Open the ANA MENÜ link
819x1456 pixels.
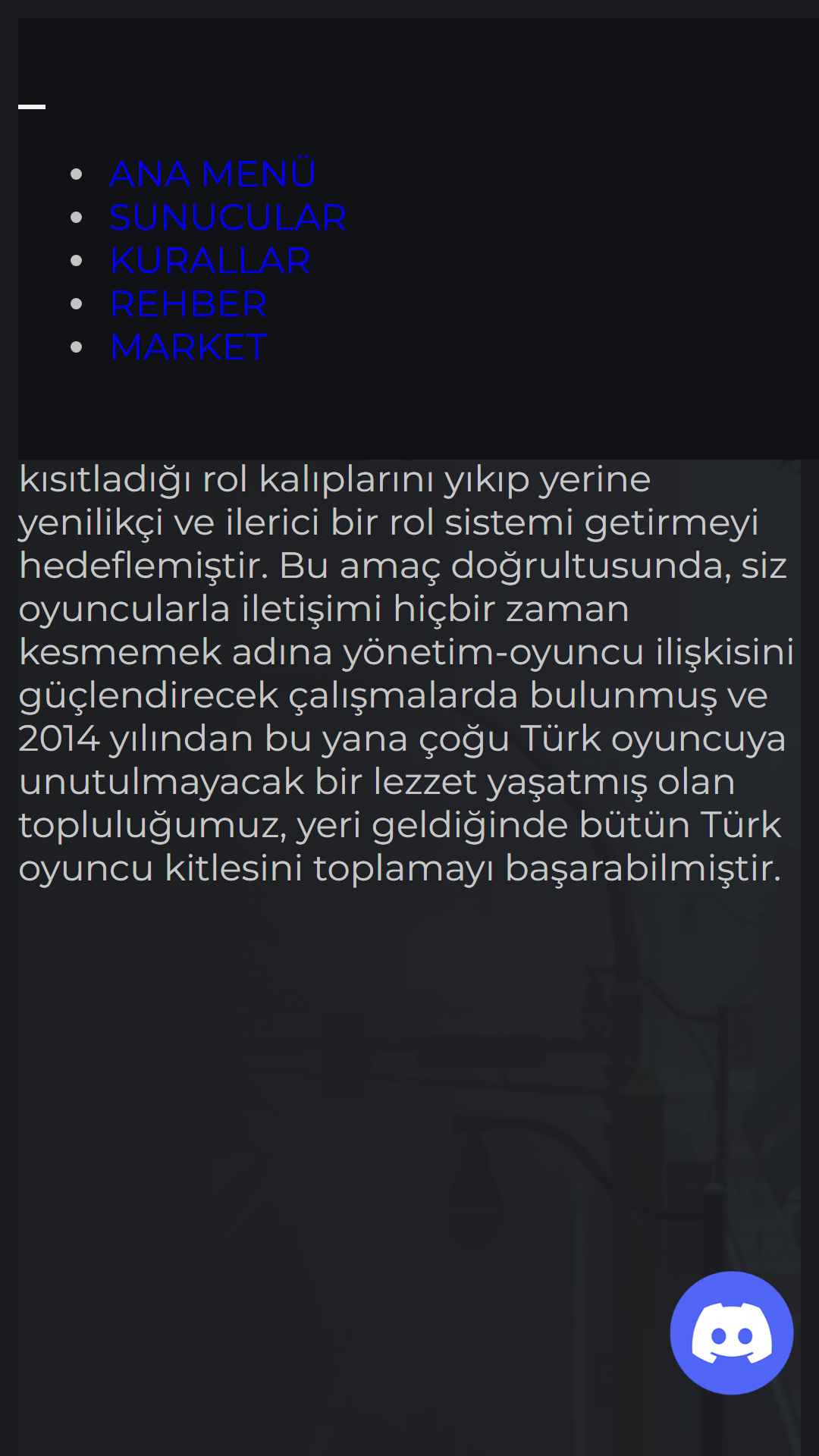click(212, 174)
